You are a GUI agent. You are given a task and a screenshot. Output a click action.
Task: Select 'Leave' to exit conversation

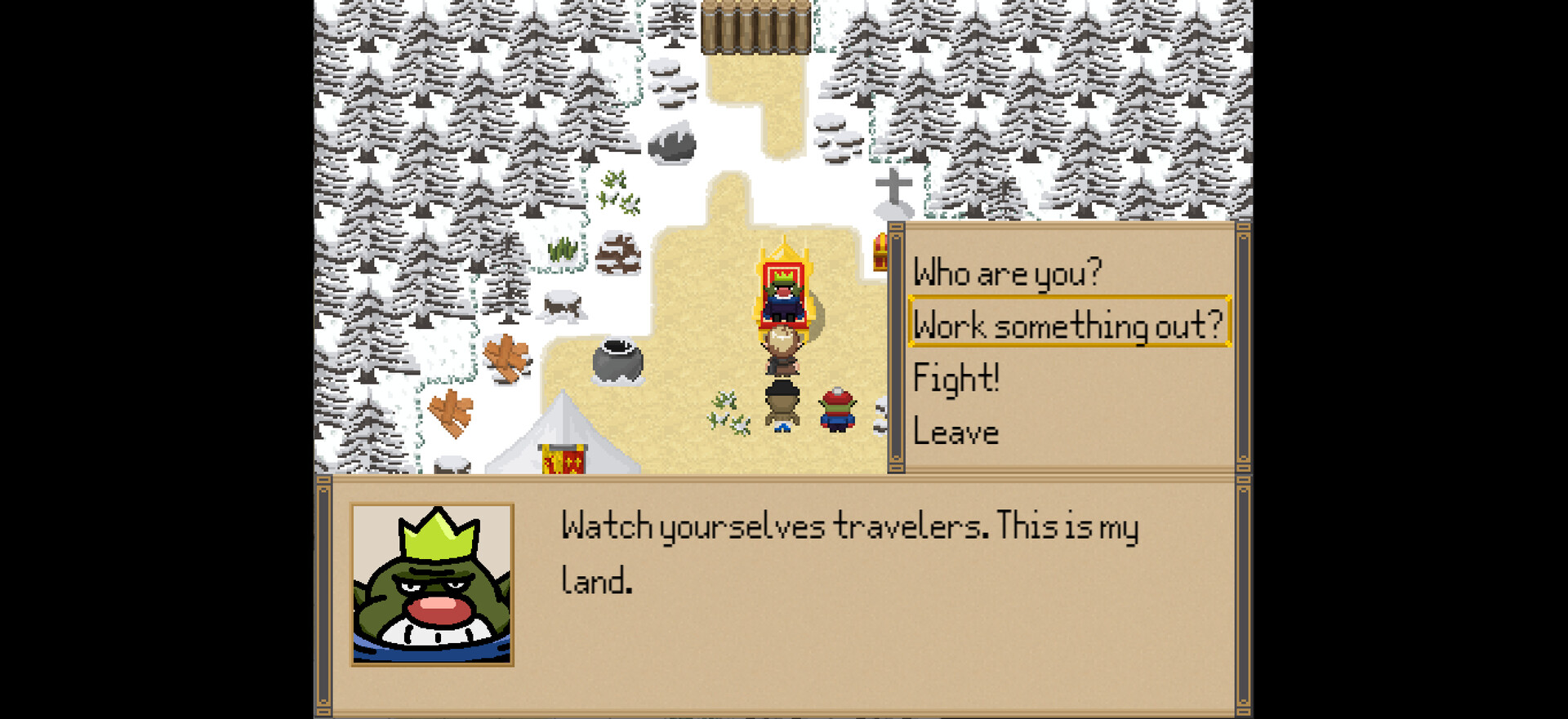pos(955,432)
